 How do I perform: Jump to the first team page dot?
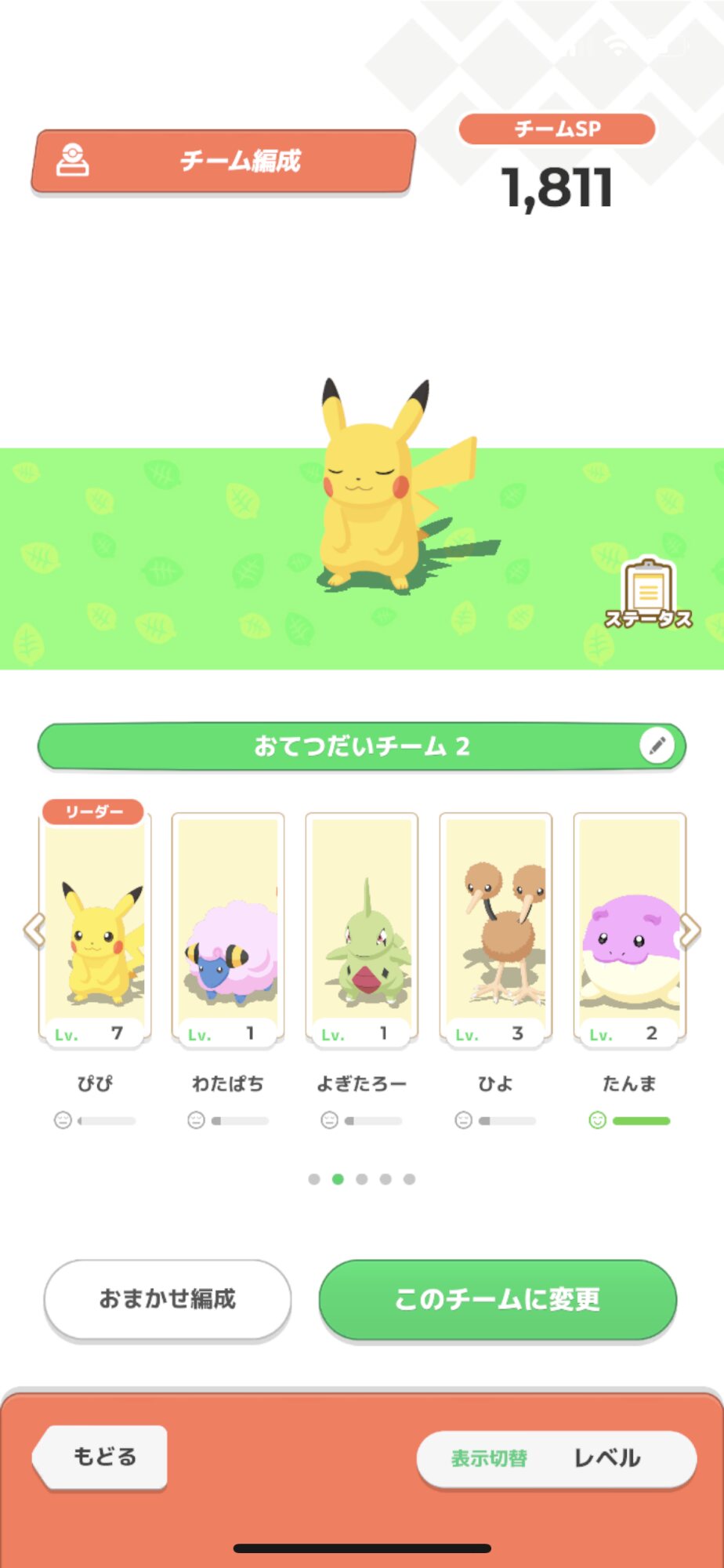click(x=314, y=1179)
